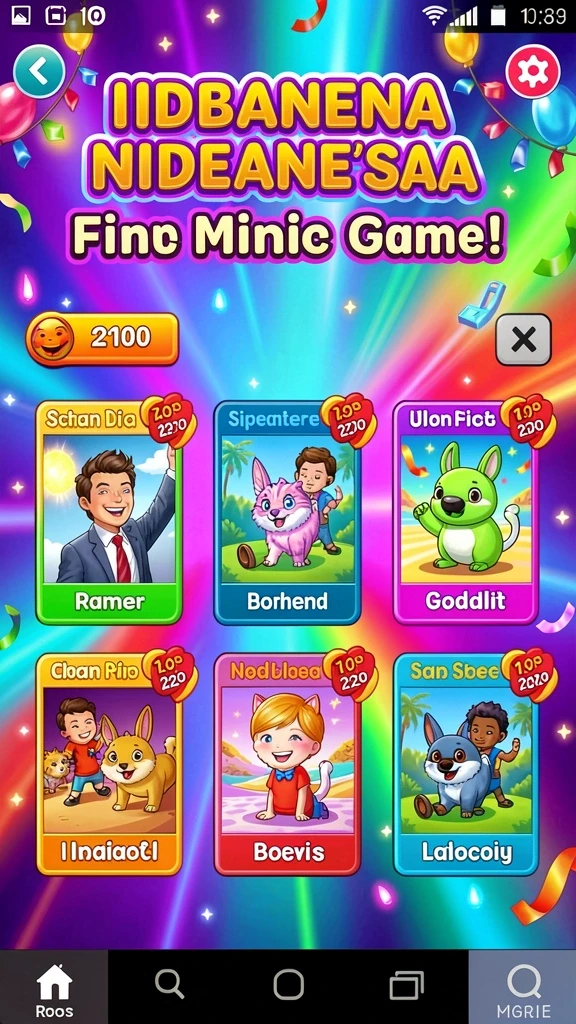Tap the rounded square home button

pyautogui.click(x=289, y=984)
